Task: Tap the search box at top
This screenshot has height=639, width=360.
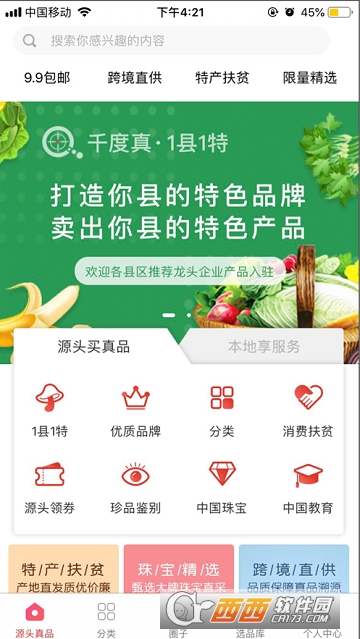Action: pos(171,40)
